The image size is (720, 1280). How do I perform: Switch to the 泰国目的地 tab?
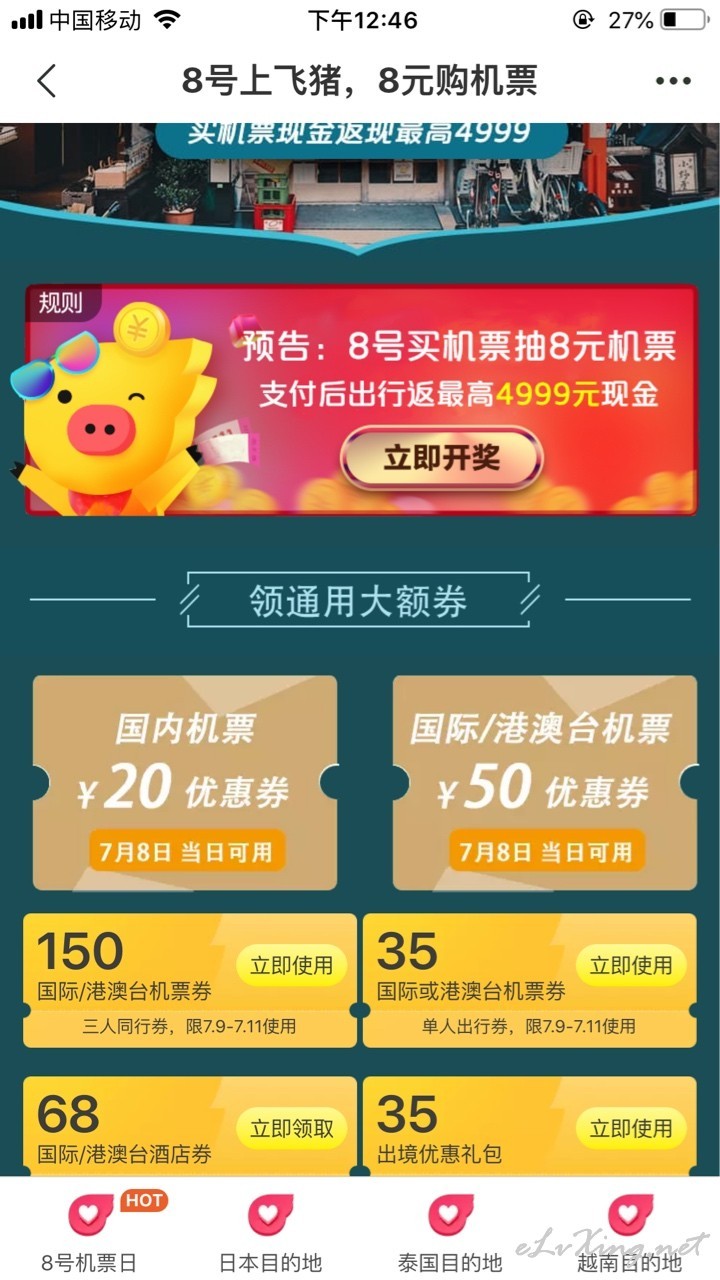tap(449, 1229)
